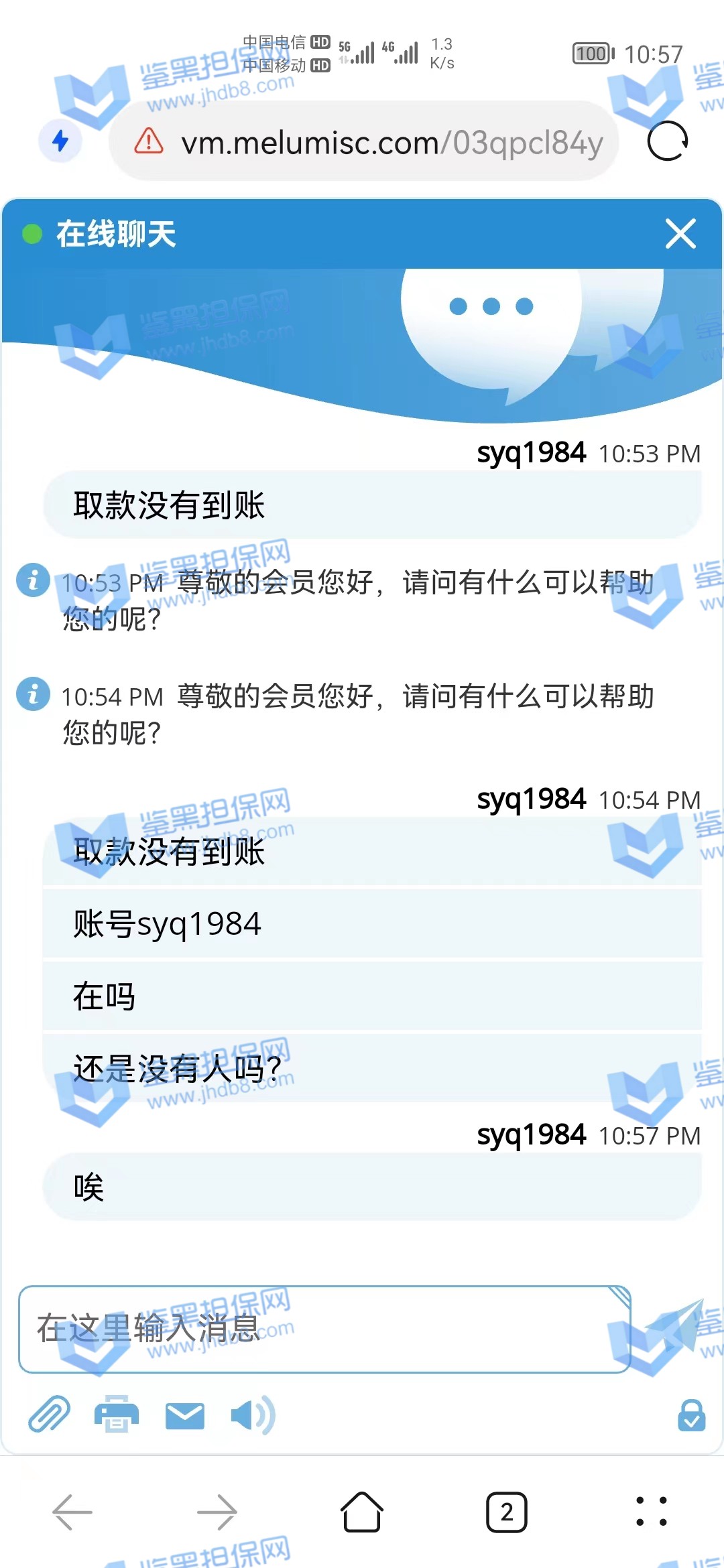Open the browser four-dot menu
The image size is (724, 1568).
651,1512
